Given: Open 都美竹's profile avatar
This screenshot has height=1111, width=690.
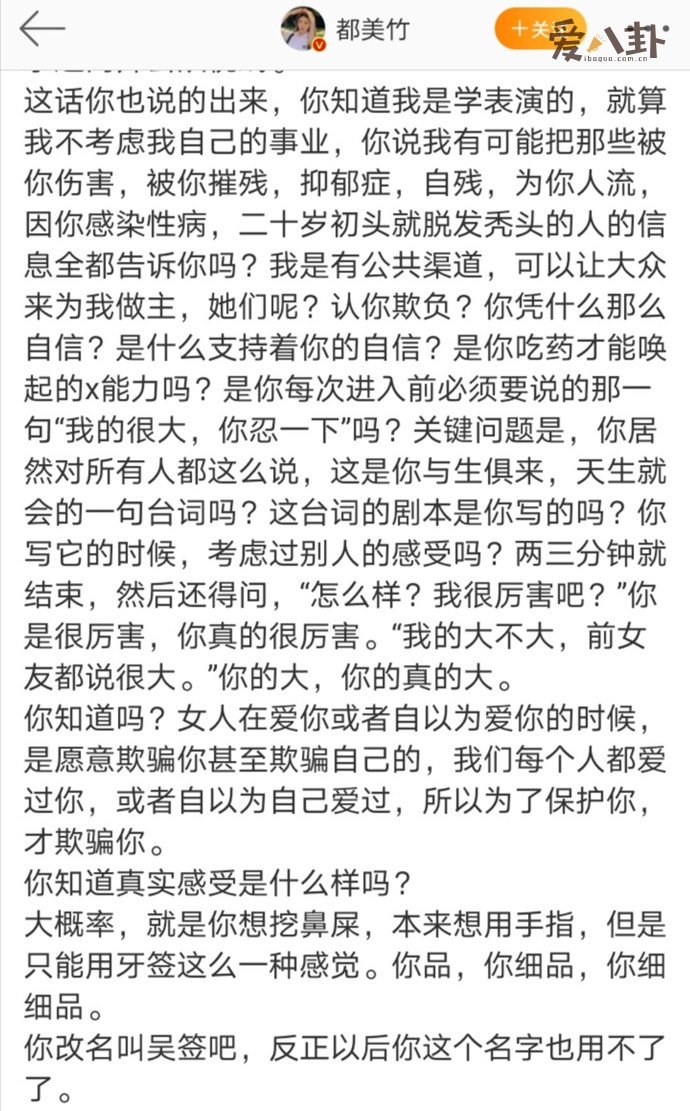Looking at the screenshot, I should click(x=304, y=29).
